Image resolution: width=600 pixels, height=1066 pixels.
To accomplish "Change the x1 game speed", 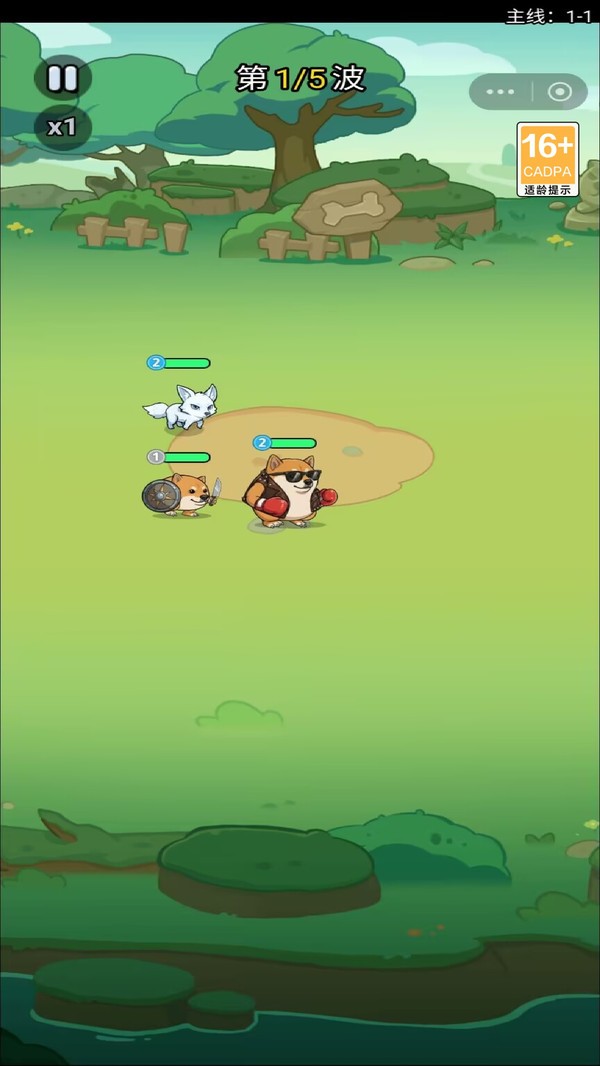I will pos(63,127).
